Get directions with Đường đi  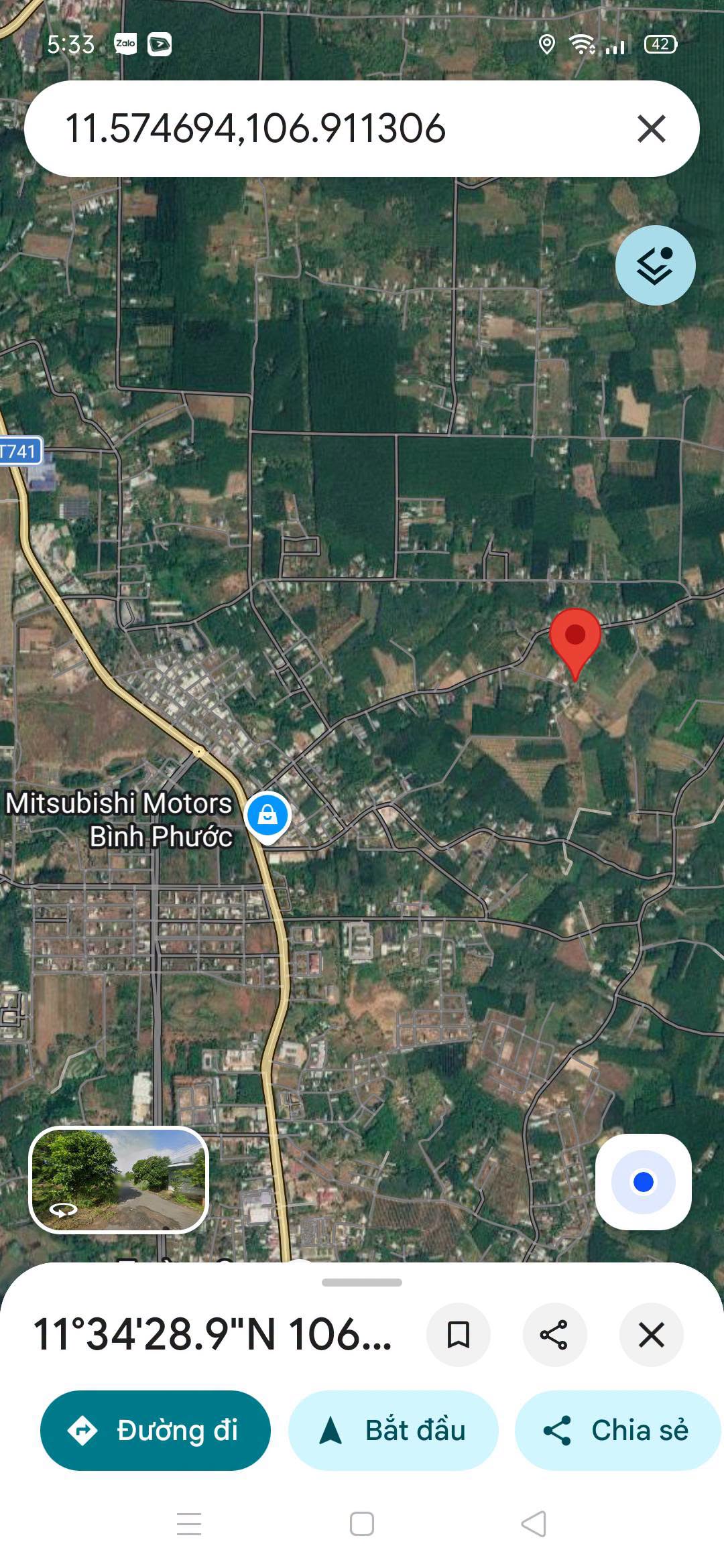click(x=156, y=1431)
